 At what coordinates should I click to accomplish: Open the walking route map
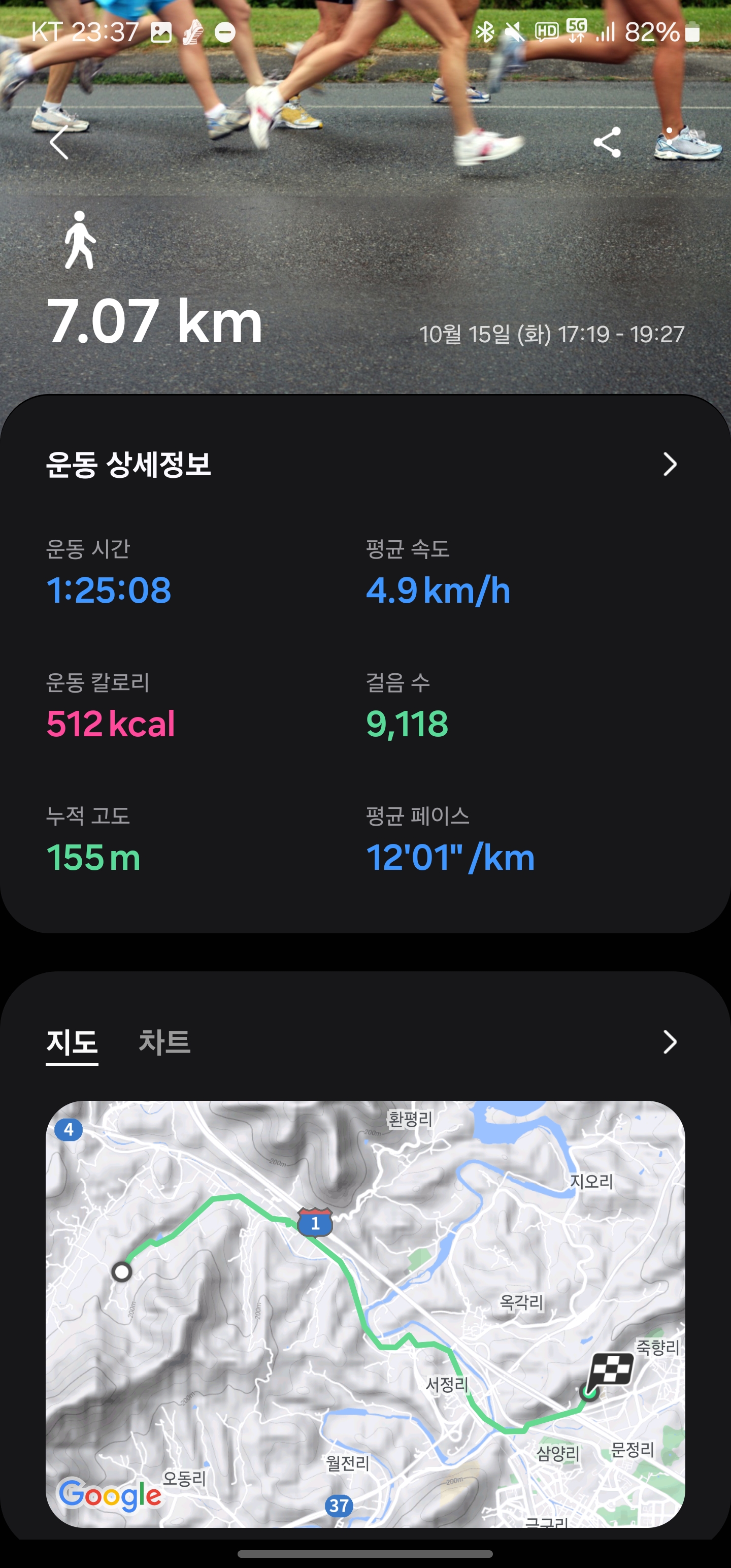[x=365, y=1314]
